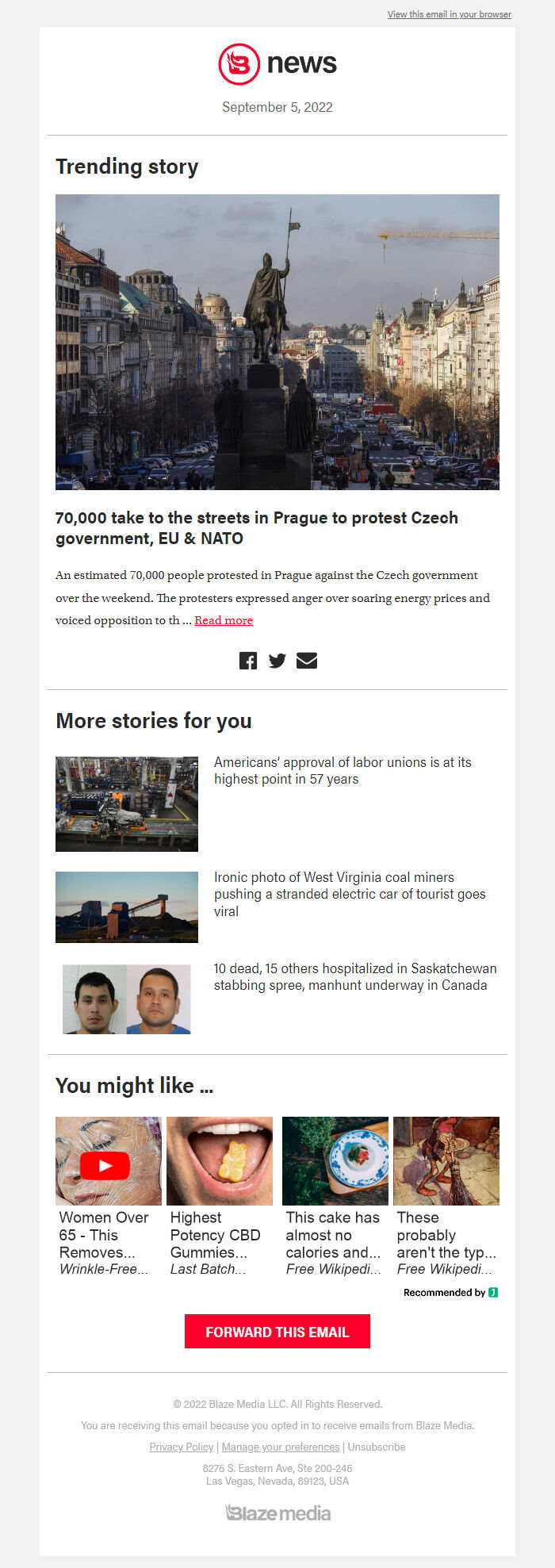Screen dimensions: 555x1568
Task: Open 'Manage your preferences' link
Action: click(281, 1447)
